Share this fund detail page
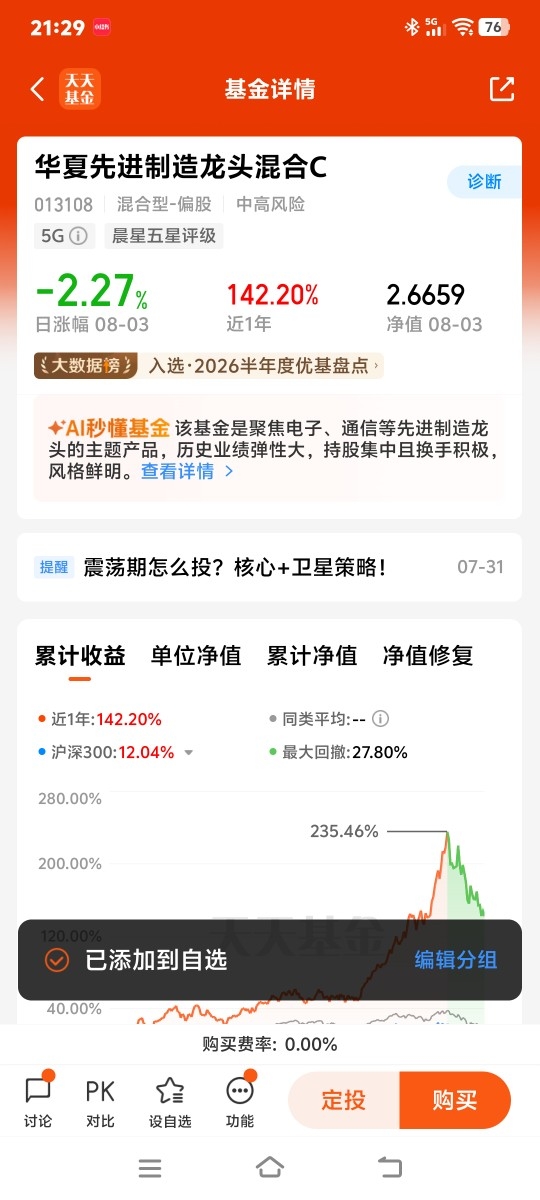The image size is (540, 1200). tap(502, 89)
